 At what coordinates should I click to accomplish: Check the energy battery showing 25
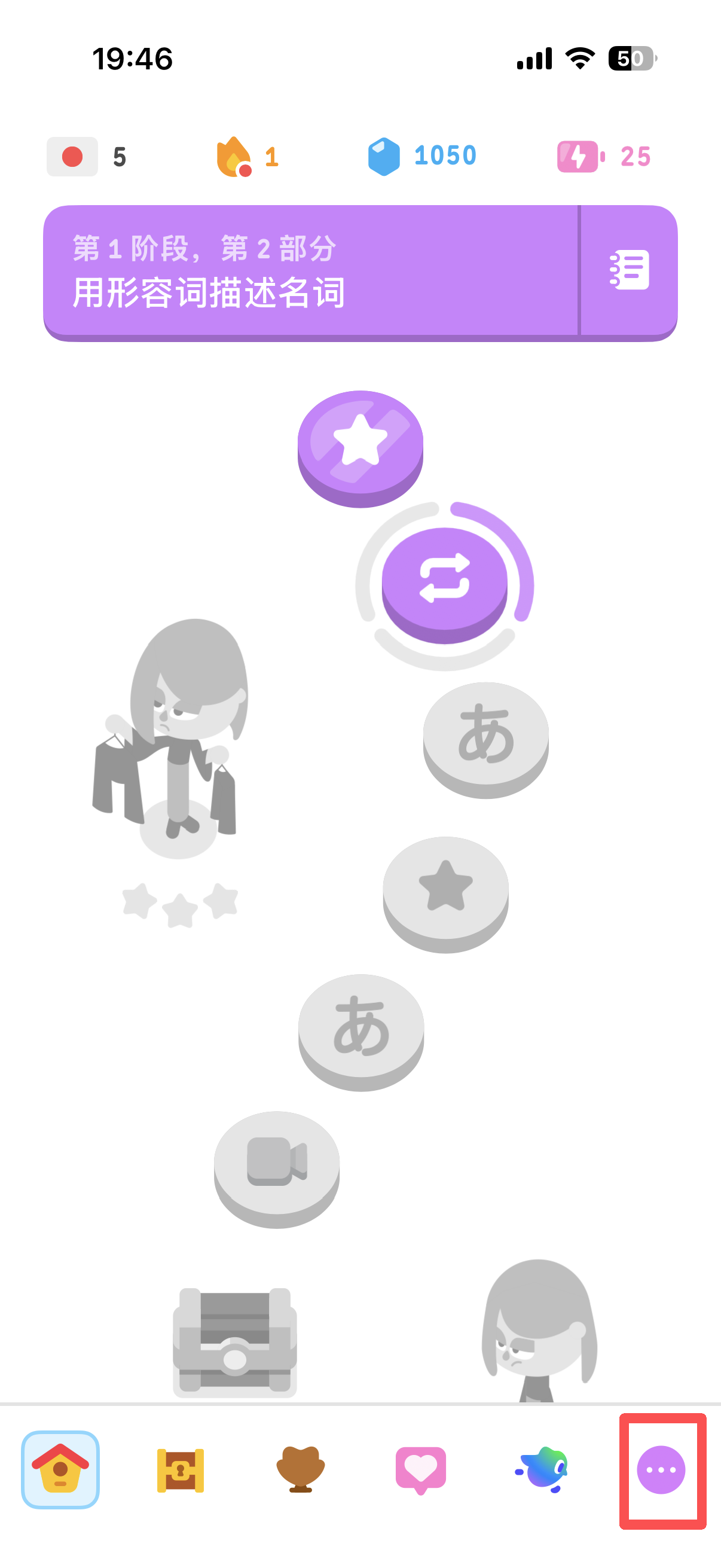point(604,157)
